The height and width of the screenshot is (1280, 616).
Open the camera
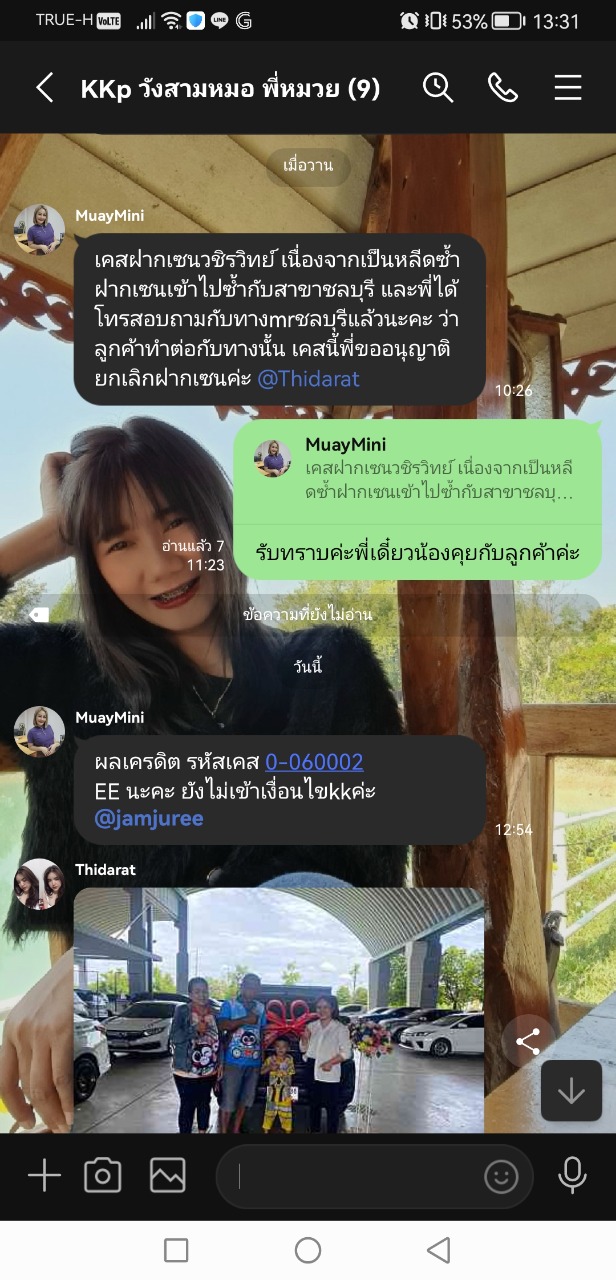point(102,1176)
